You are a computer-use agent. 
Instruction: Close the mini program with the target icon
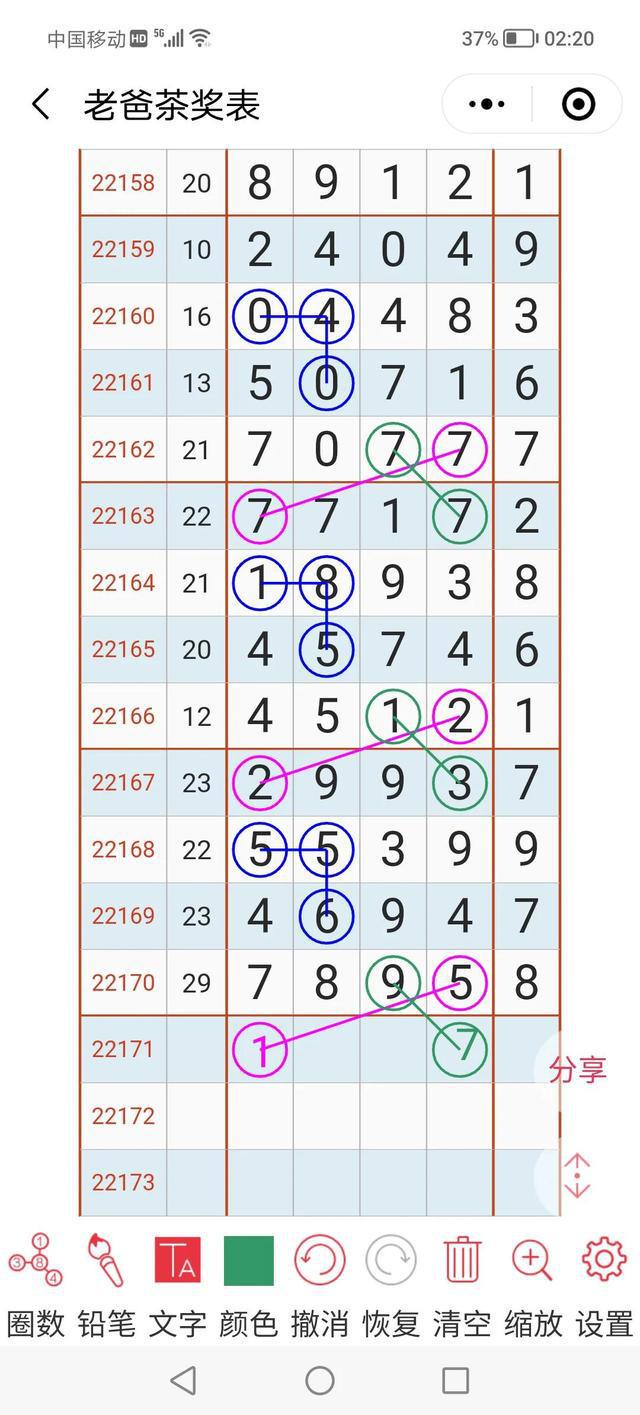click(x=578, y=104)
